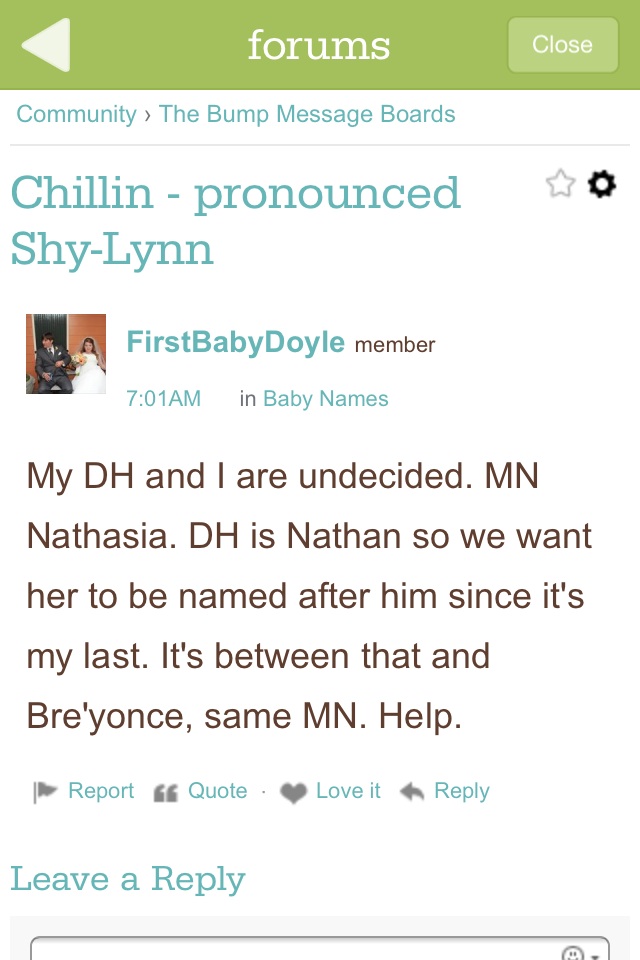This screenshot has height=960, width=640.
Task: Close the forums view
Action: 562,45
